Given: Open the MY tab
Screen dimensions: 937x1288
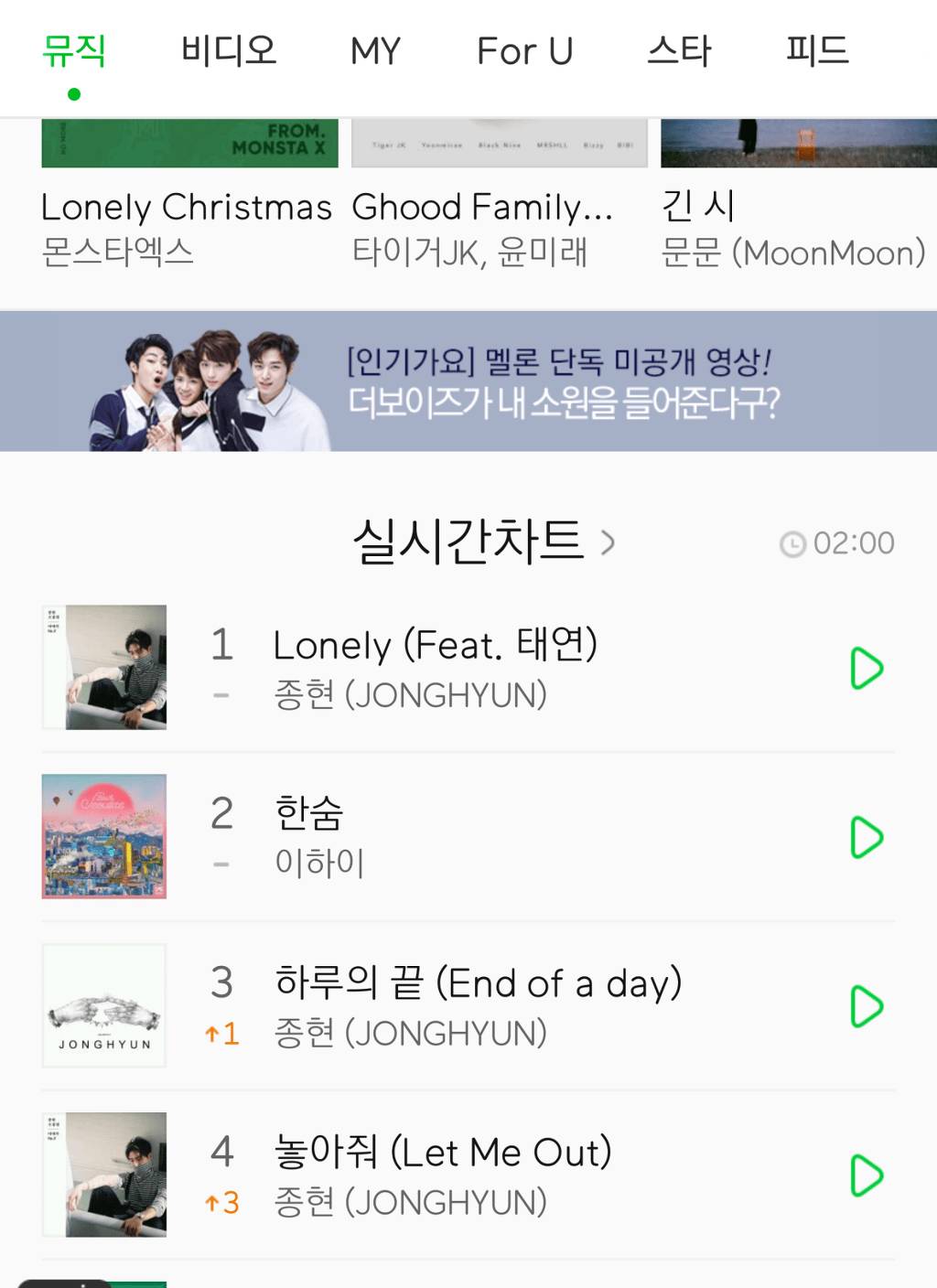Looking at the screenshot, I should tap(375, 51).
